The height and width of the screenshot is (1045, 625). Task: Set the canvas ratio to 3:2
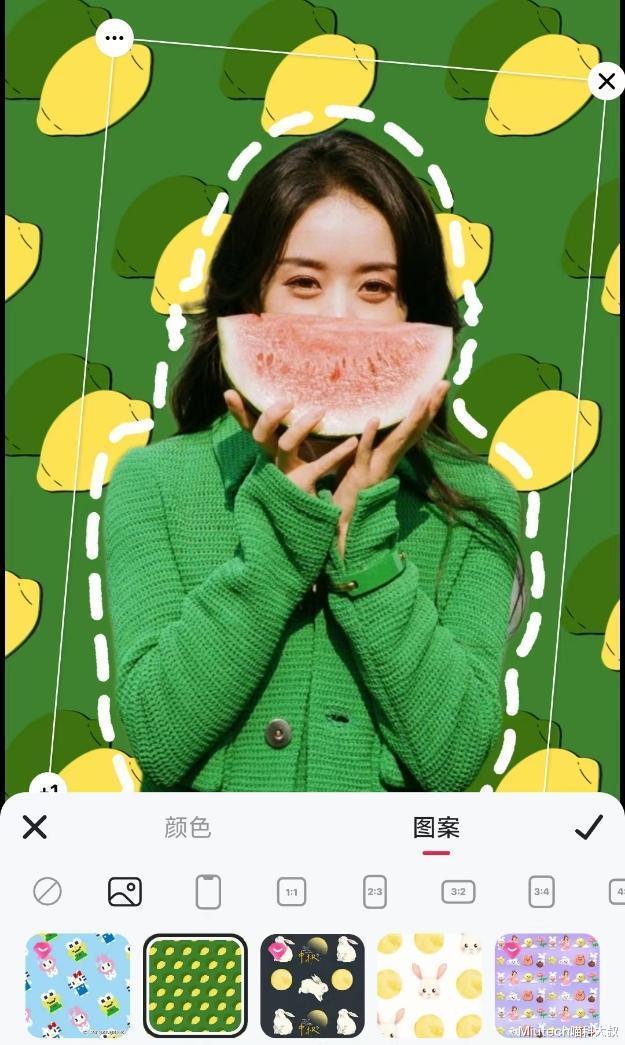point(458,891)
